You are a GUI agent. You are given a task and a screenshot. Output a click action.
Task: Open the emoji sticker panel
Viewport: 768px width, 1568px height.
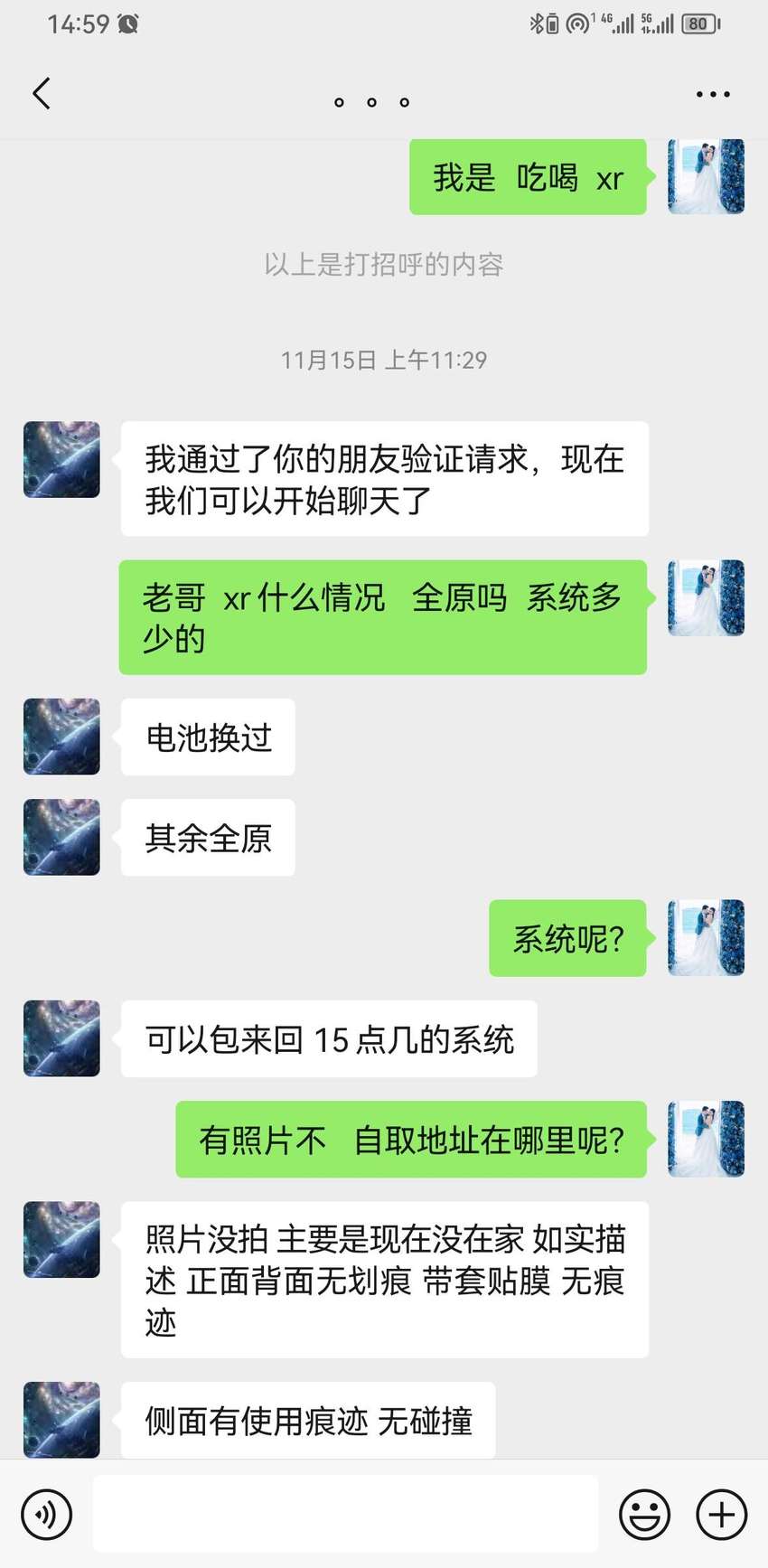[644, 1514]
